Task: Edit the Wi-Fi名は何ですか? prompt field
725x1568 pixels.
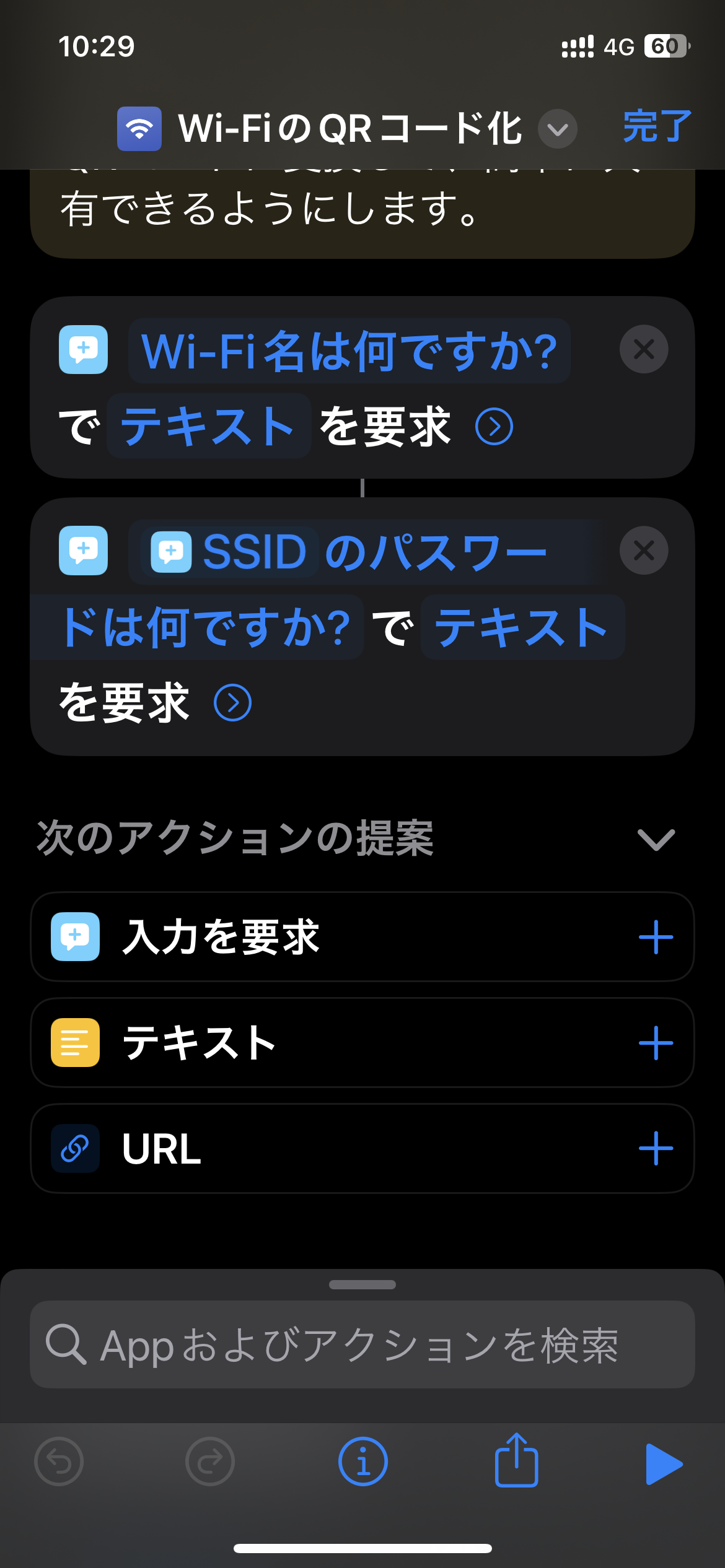Action: pyautogui.click(x=349, y=351)
